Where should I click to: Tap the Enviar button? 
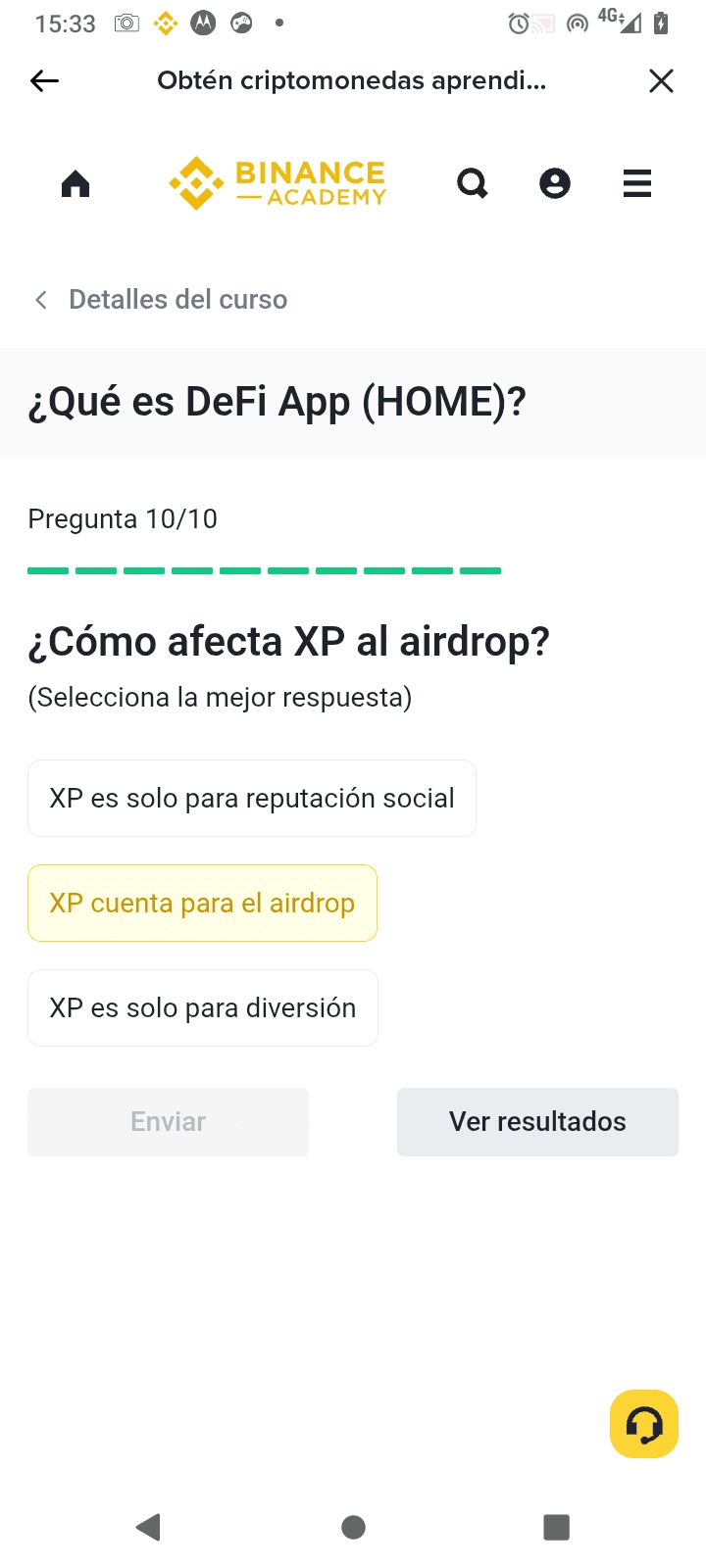(168, 1122)
